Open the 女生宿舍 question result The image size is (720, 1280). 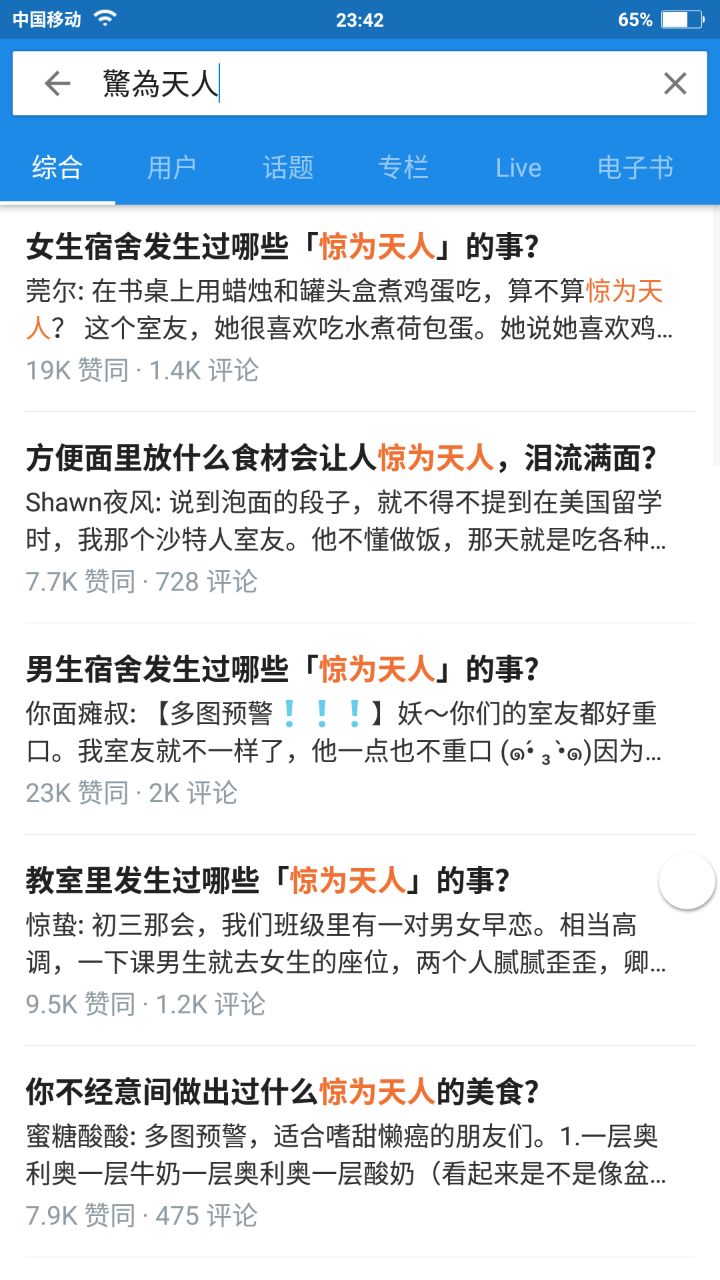283,246
